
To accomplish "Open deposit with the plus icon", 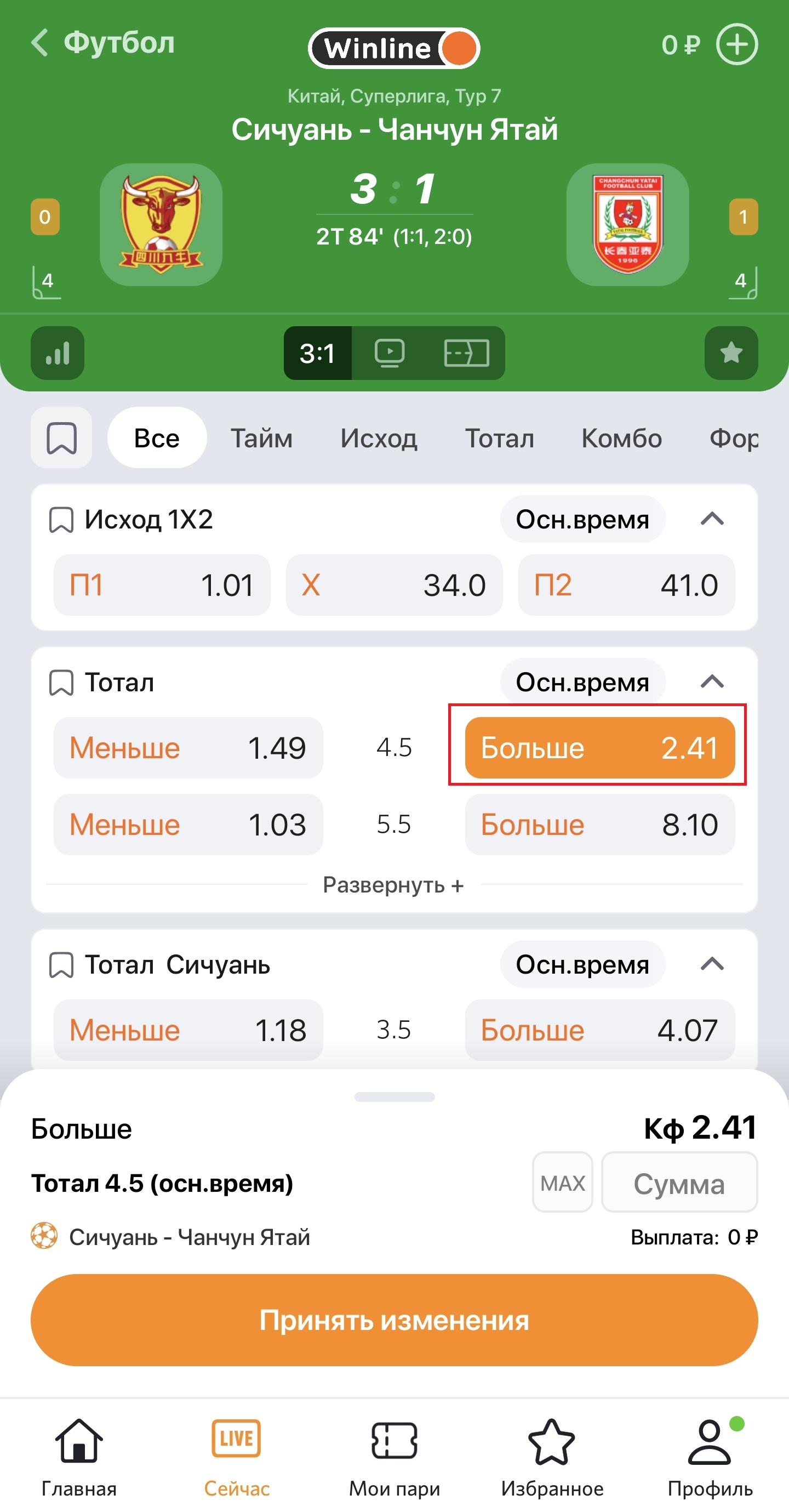I will point(738,44).
